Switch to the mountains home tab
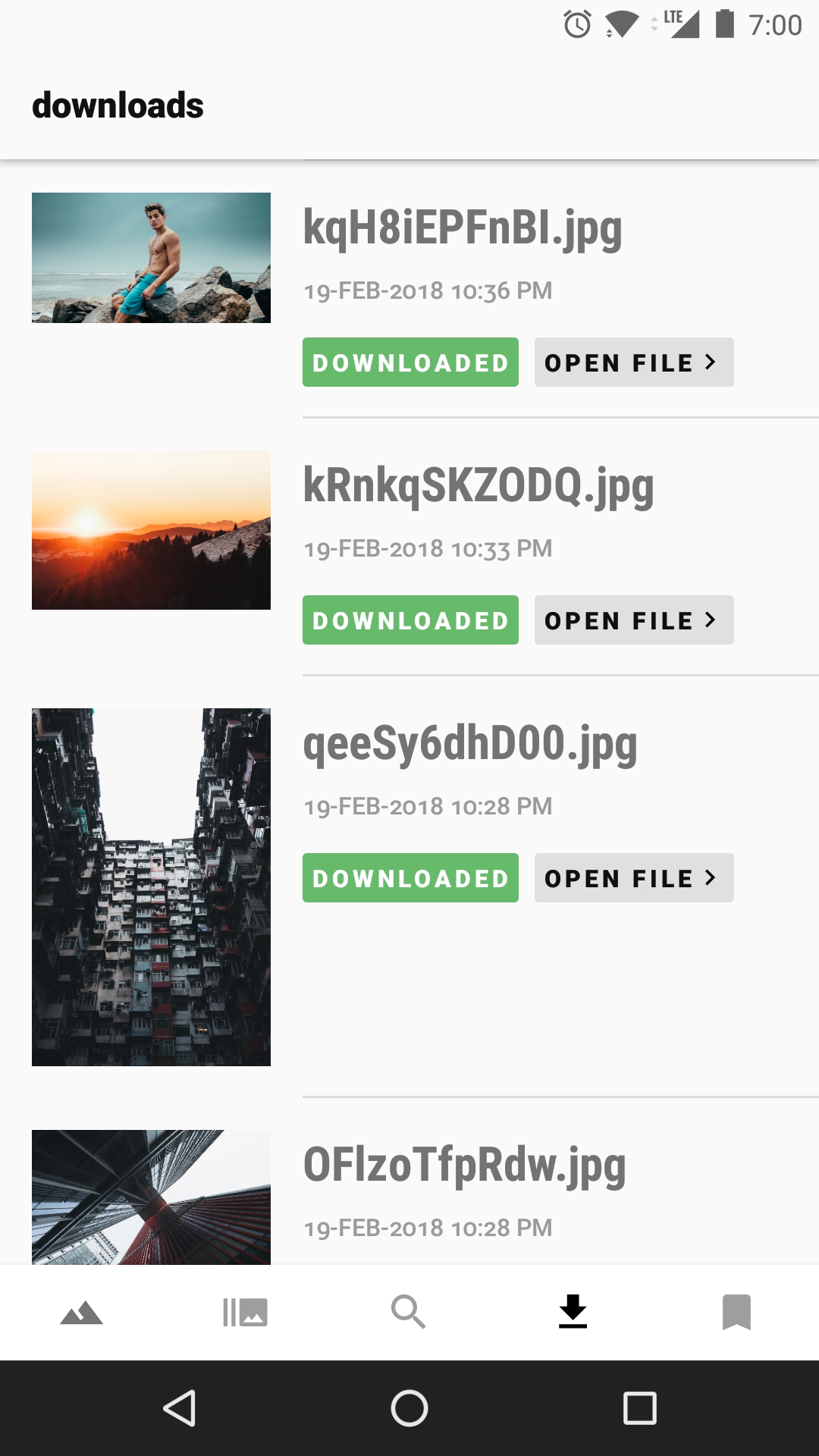The width and height of the screenshot is (819, 1456). pyautogui.click(x=81, y=1312)
